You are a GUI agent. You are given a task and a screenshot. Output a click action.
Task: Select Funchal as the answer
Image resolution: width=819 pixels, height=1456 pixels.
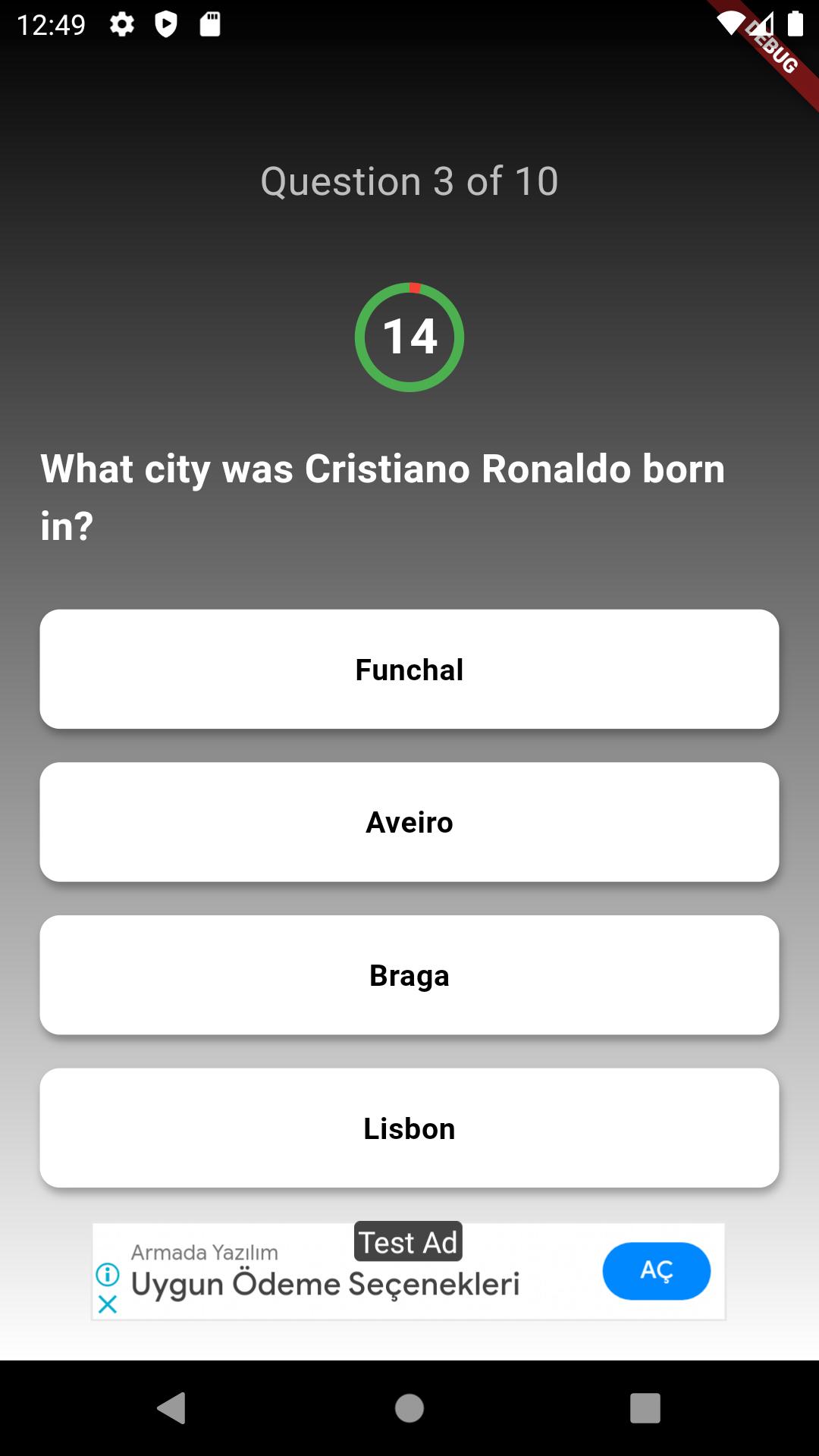point(409,669)
